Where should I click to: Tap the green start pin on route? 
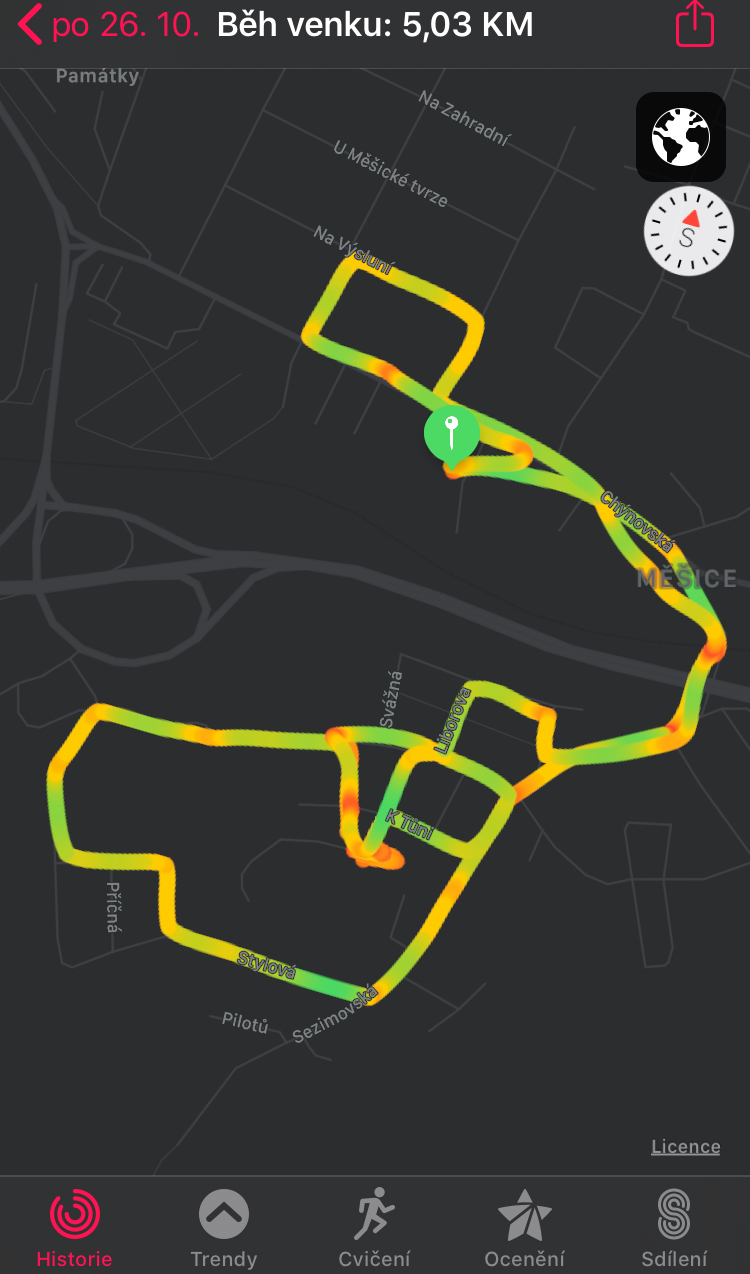click(x=451, y=436)
